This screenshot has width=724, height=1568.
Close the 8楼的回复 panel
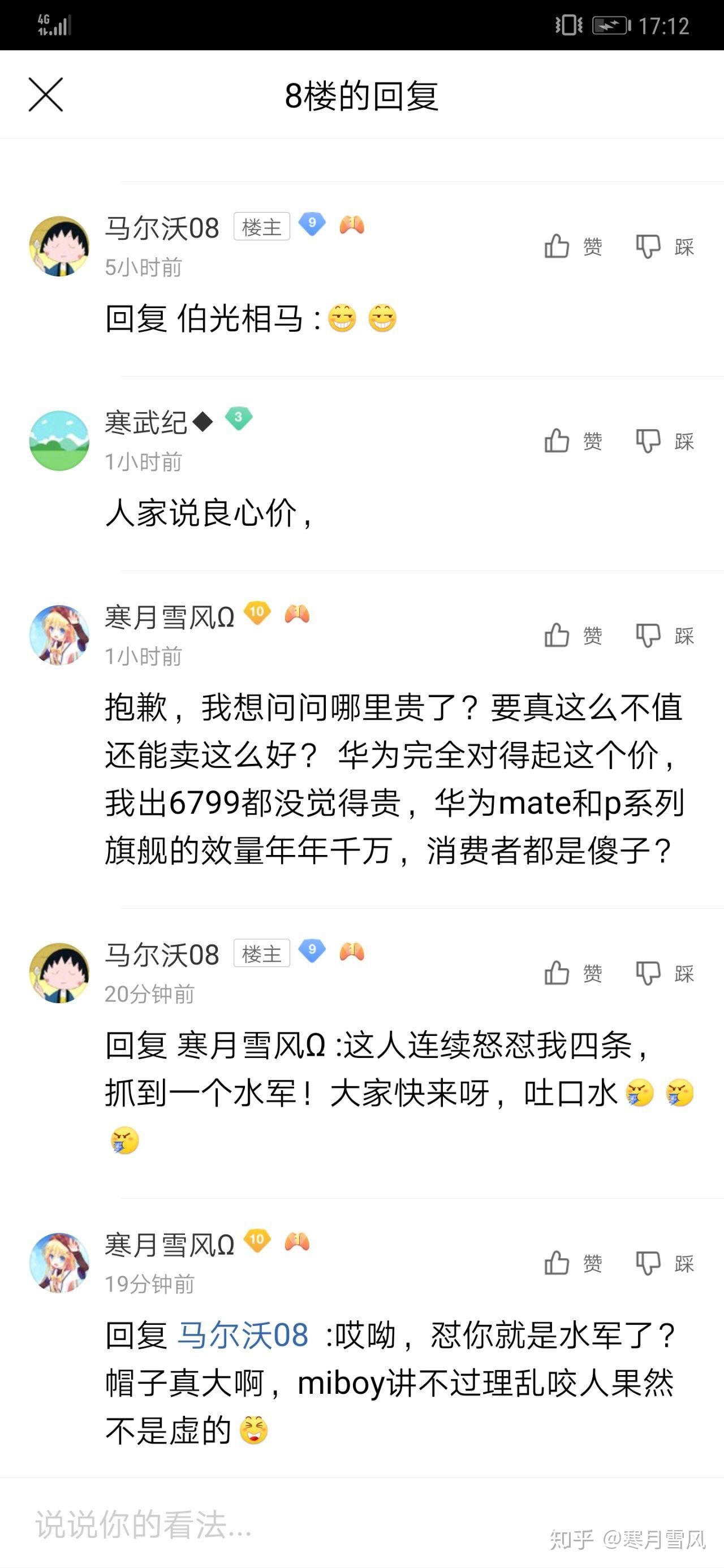[46, 95]
